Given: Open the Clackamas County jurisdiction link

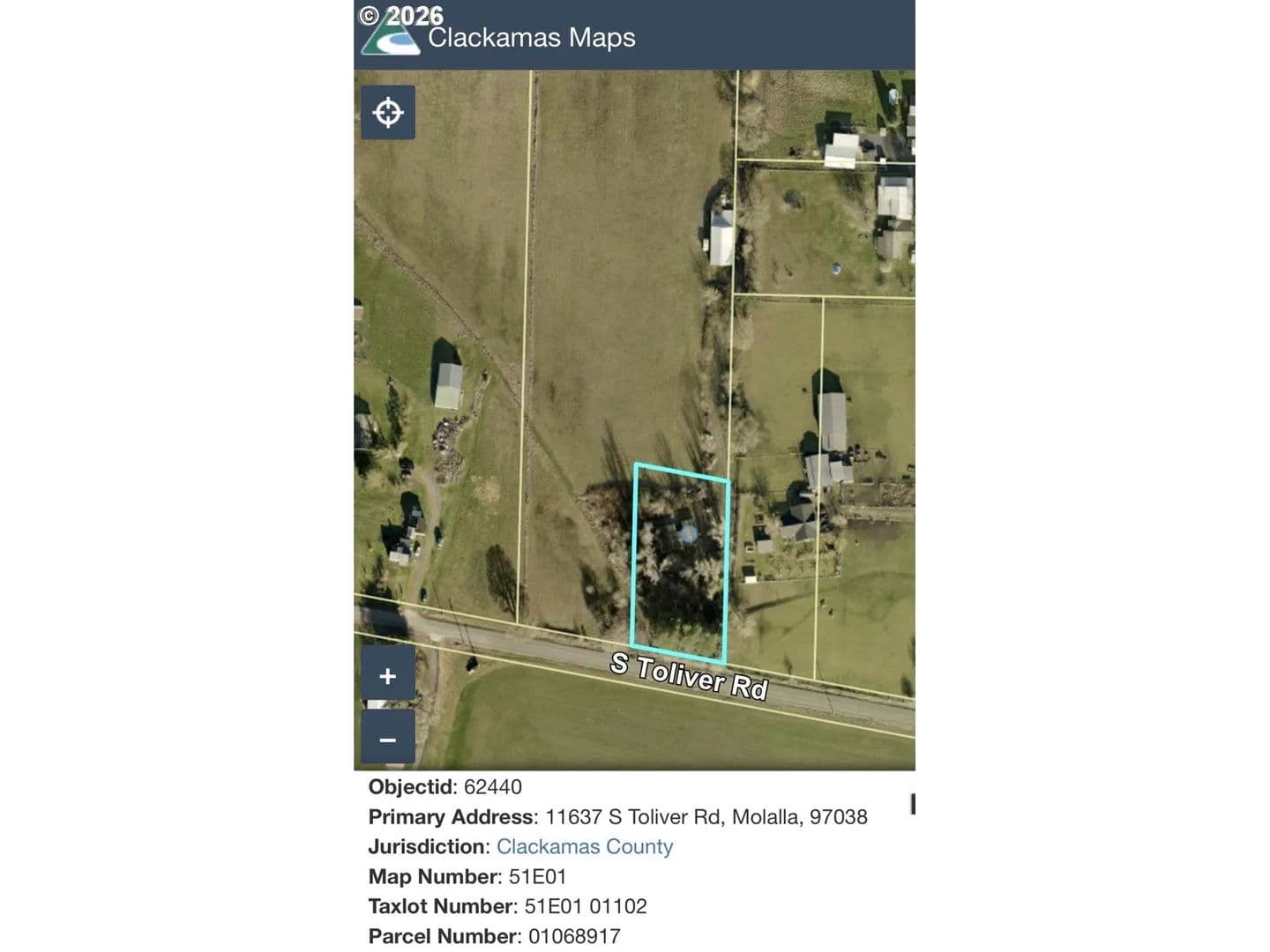Looking at the screenshot, I should click(x=584, y=846).
